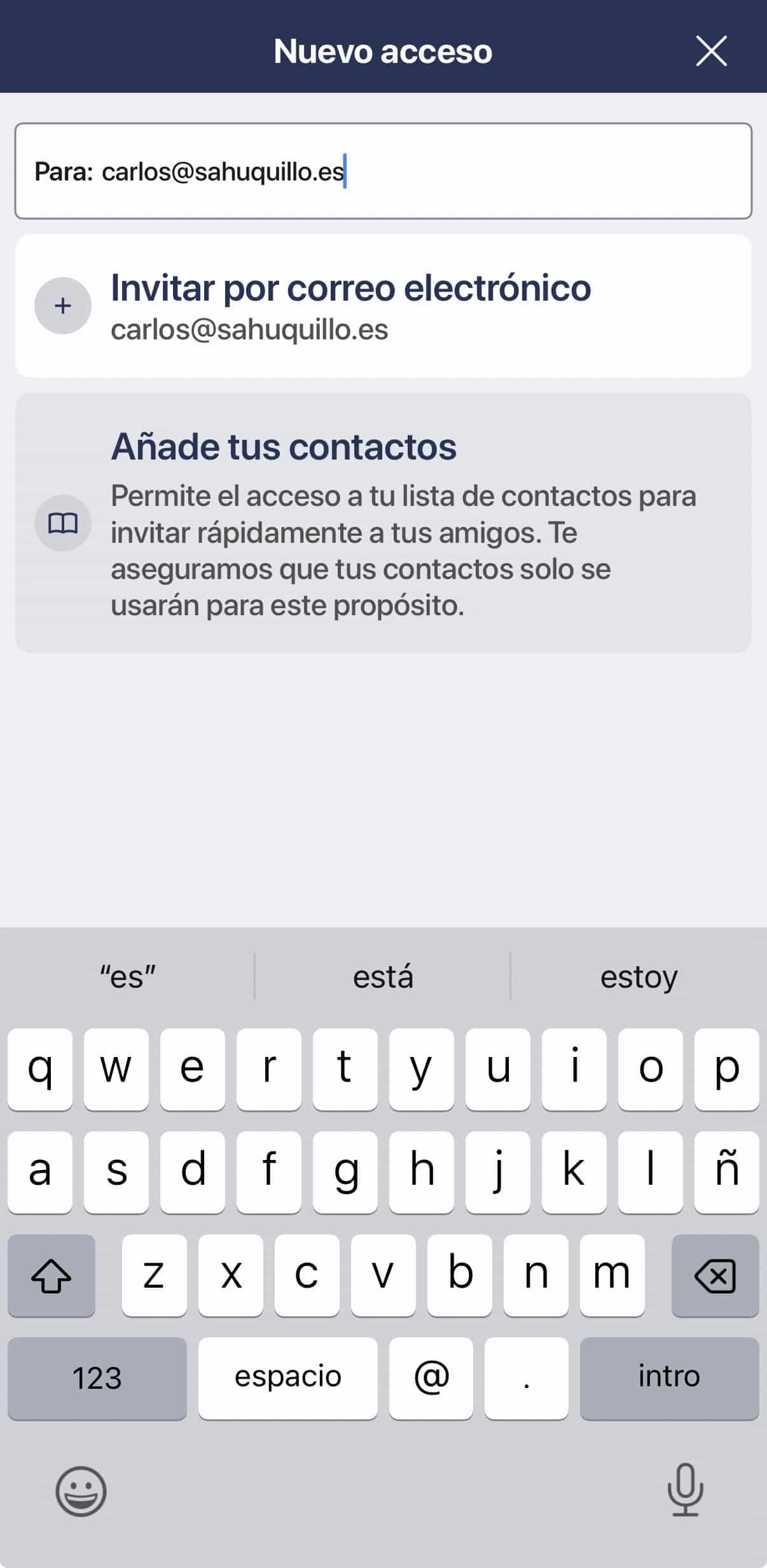This screenshot has width=767, height=1568.
Task: Hit the intro key on the keyboard
Action: (669, 1377)
